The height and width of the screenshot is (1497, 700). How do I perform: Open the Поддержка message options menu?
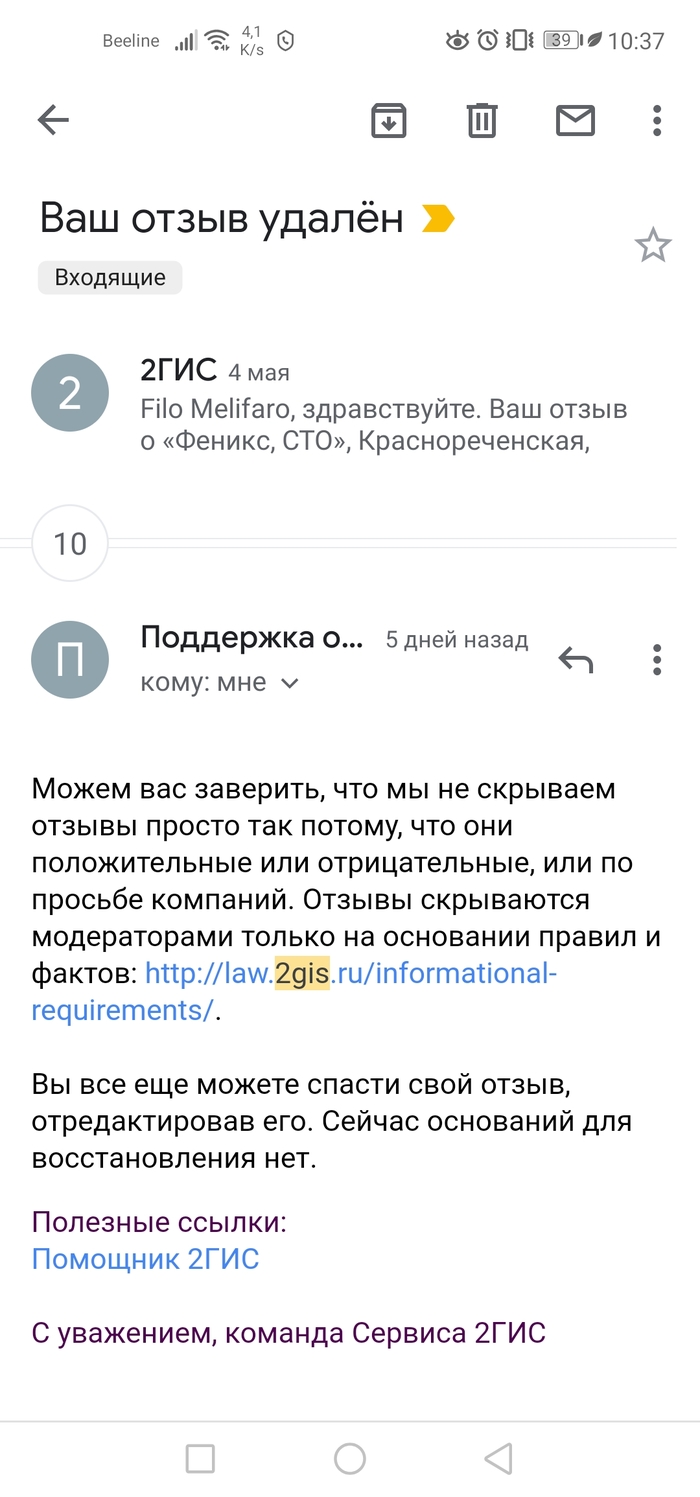tap(657, 660)
